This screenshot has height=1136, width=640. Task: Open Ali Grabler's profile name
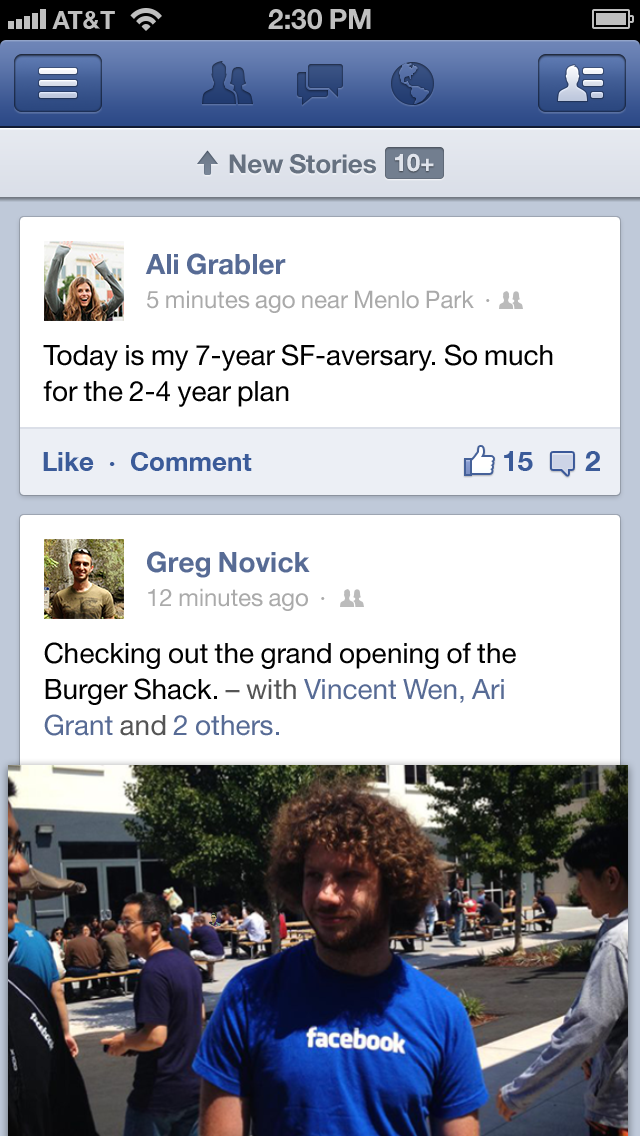pyautogui.click(x=216, y=265)
